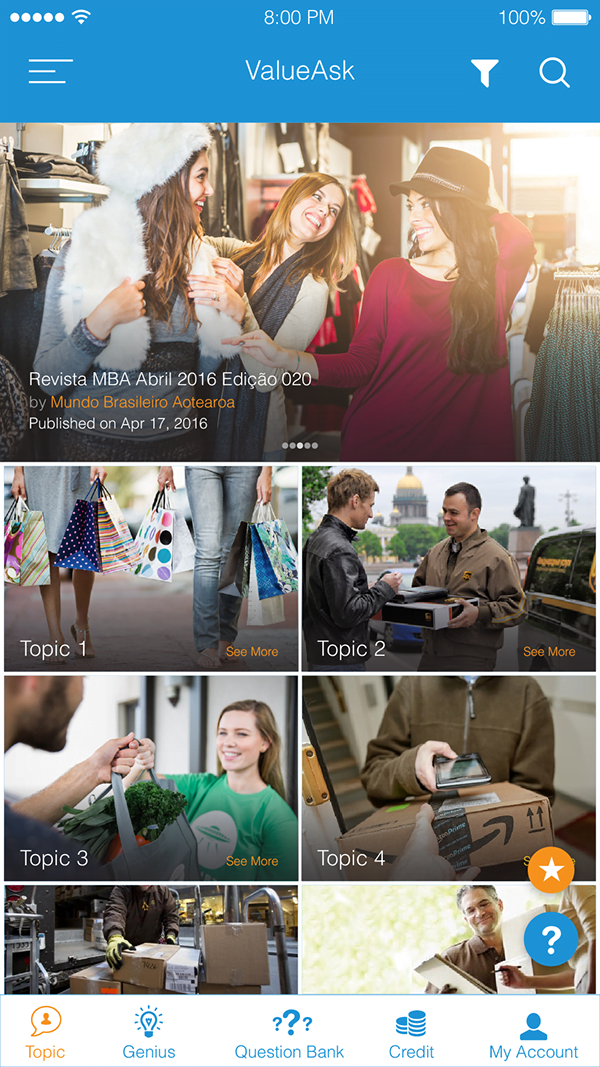Viewport: 600px width, 1067px height.
Task: Tap the blue question mark floating button
Action: point(551,938)
